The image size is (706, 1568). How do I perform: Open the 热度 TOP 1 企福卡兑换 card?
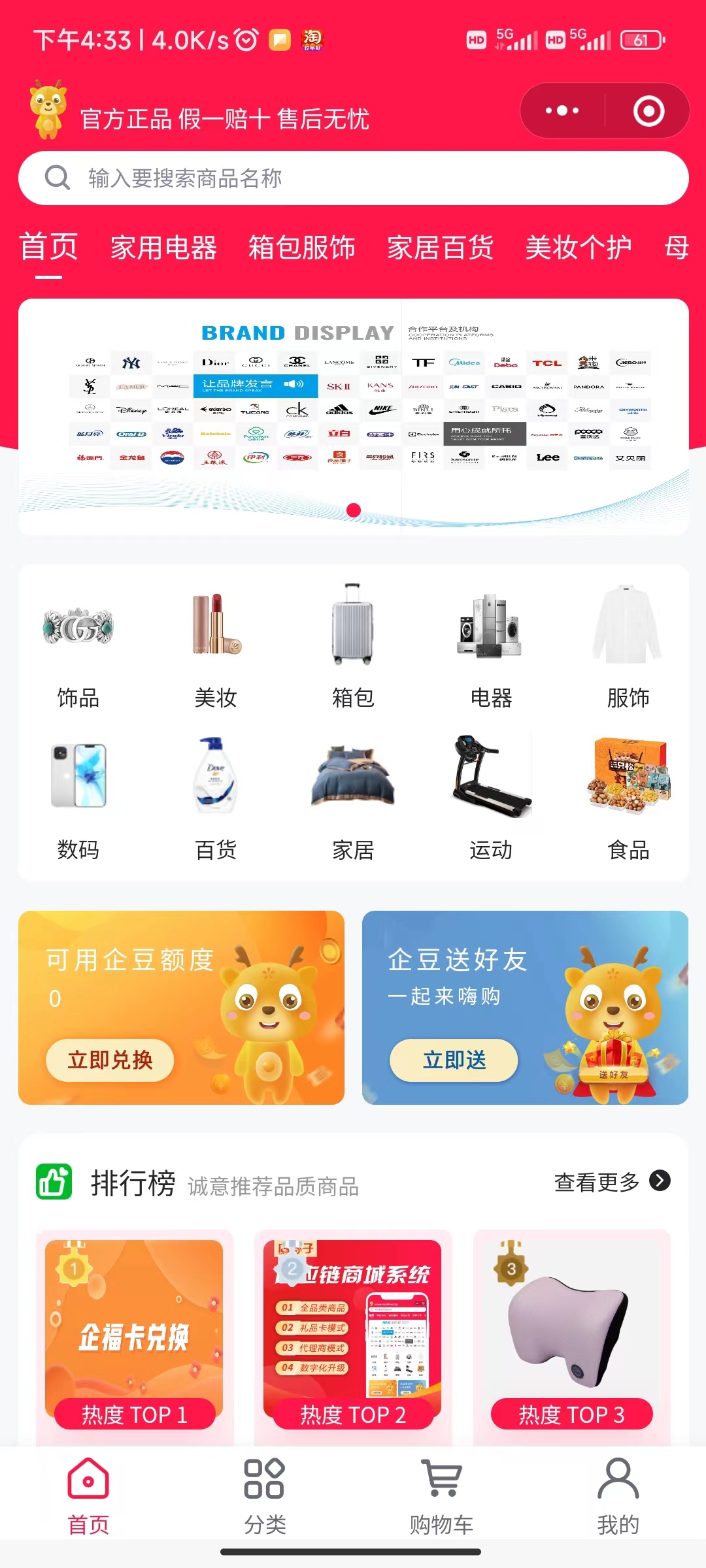134,1333
